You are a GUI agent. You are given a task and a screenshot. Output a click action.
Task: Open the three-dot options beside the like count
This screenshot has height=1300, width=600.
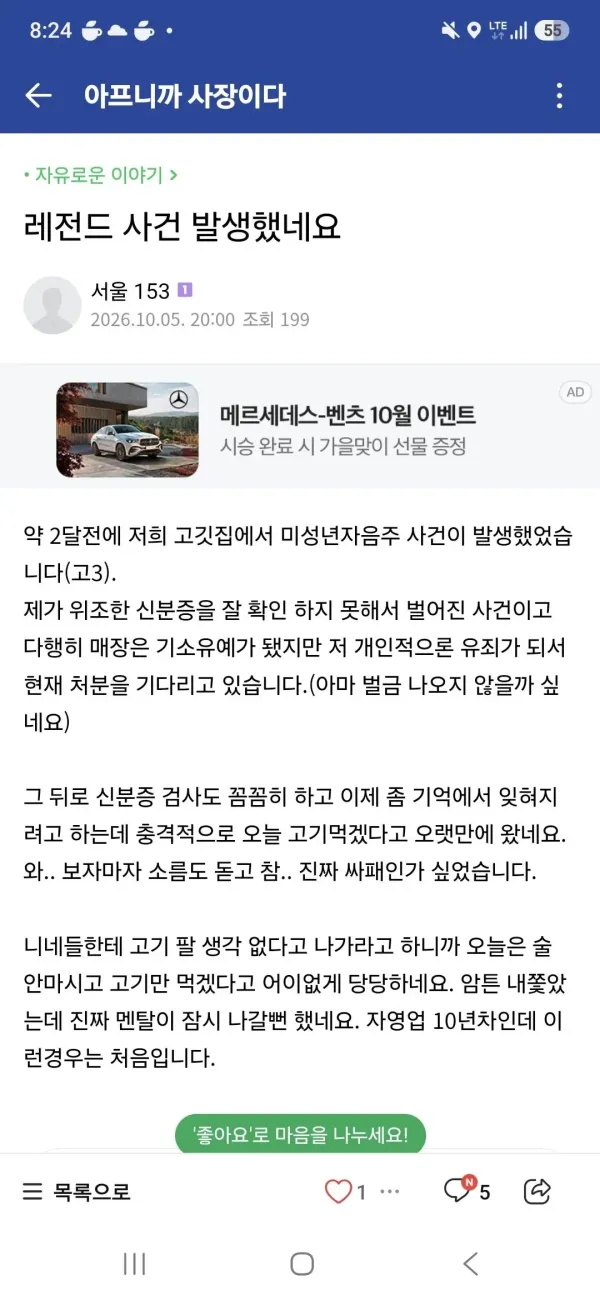pyautogui.click(x=391, y=1191)
